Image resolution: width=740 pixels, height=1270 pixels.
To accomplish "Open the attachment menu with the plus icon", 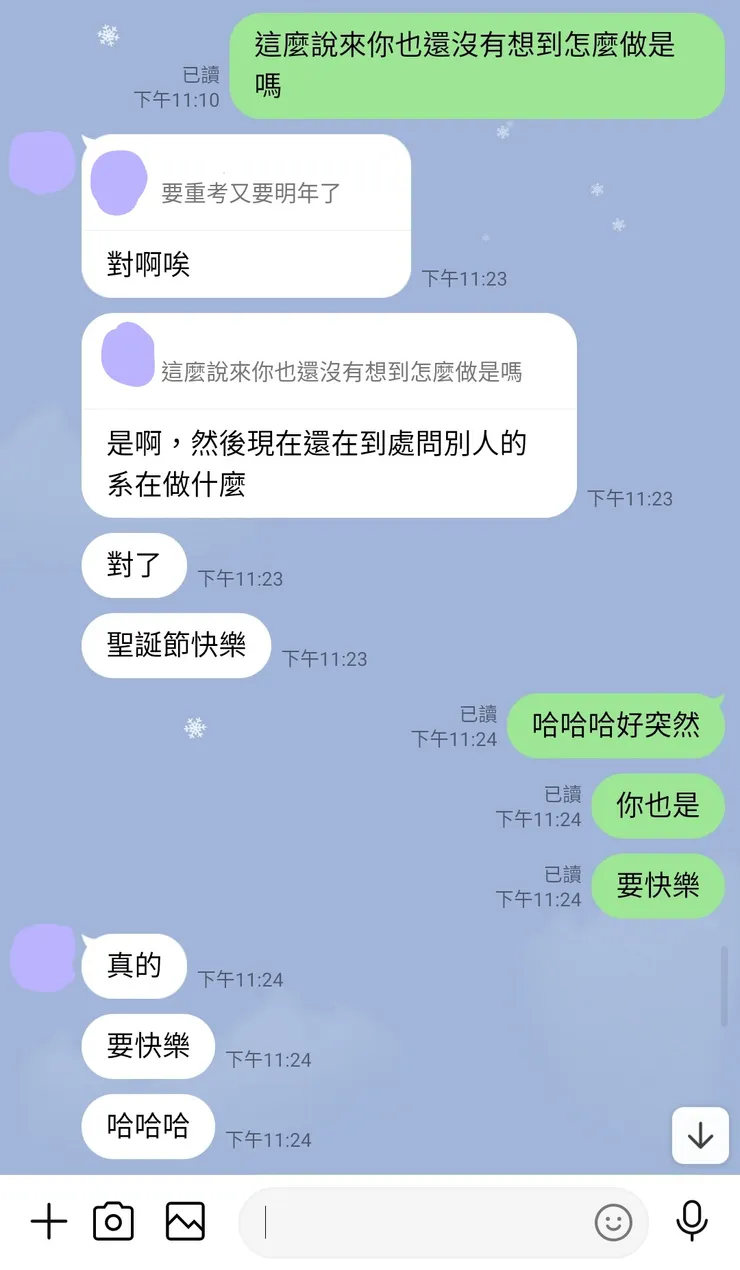I will tap(49, 1221).
